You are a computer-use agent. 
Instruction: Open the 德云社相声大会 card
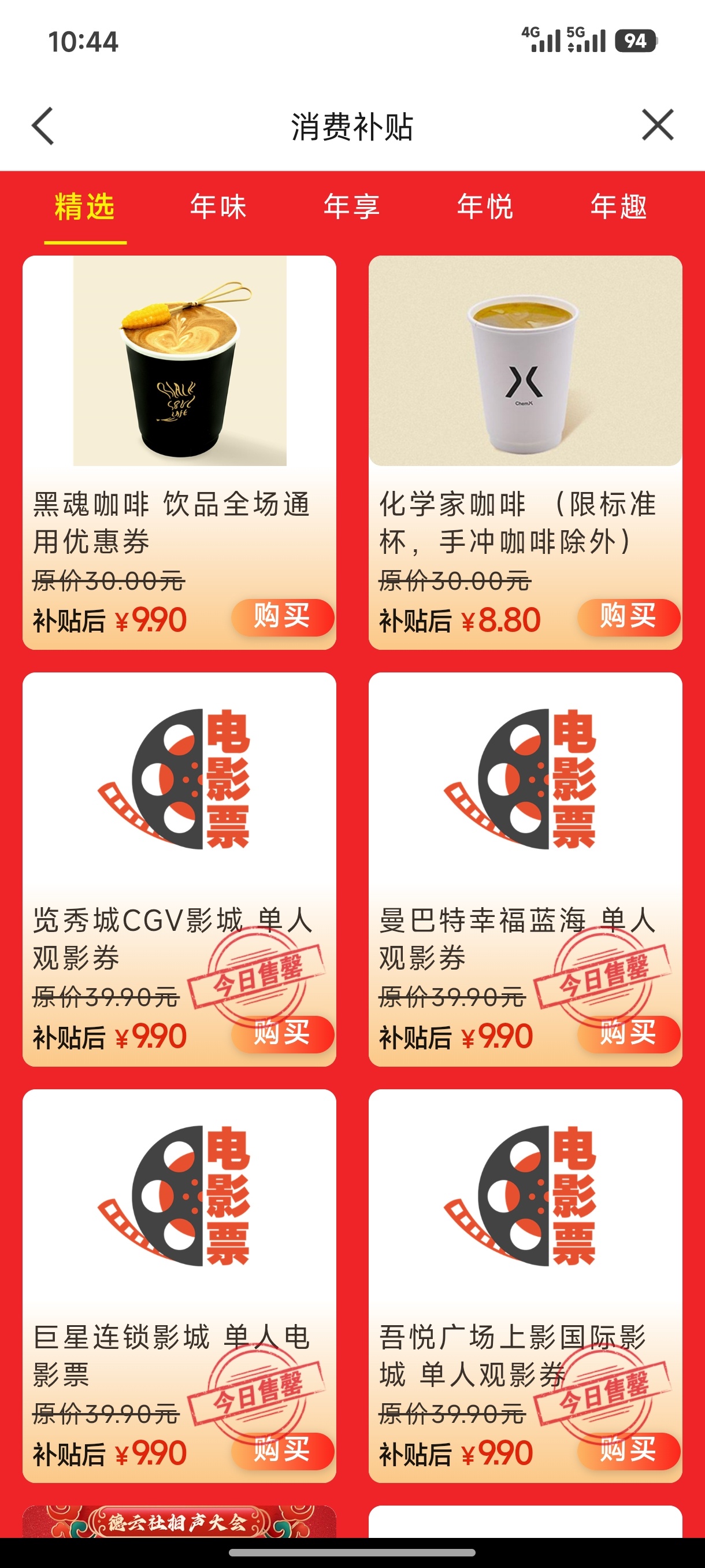[x=179, y=1522]
